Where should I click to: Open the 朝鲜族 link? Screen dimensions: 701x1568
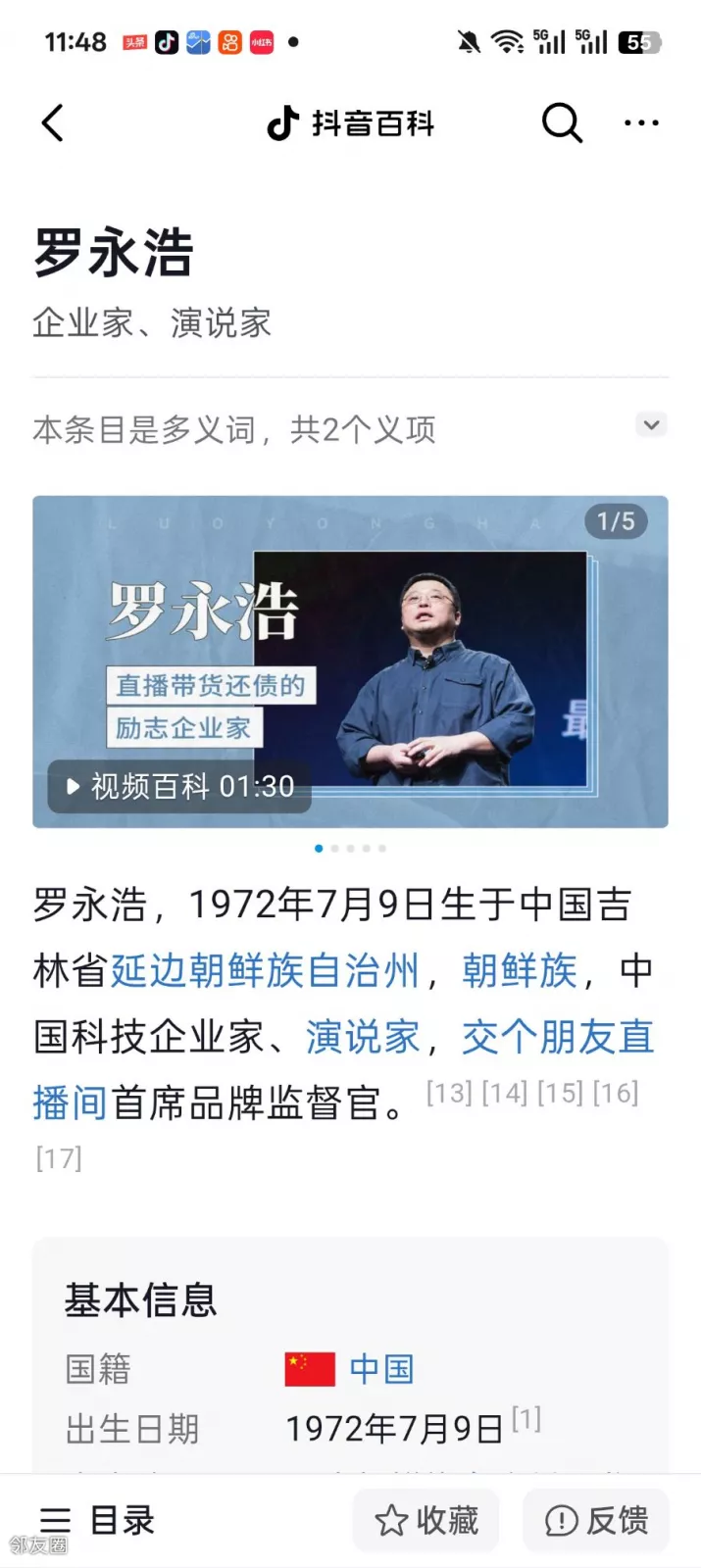pos(520,971)
